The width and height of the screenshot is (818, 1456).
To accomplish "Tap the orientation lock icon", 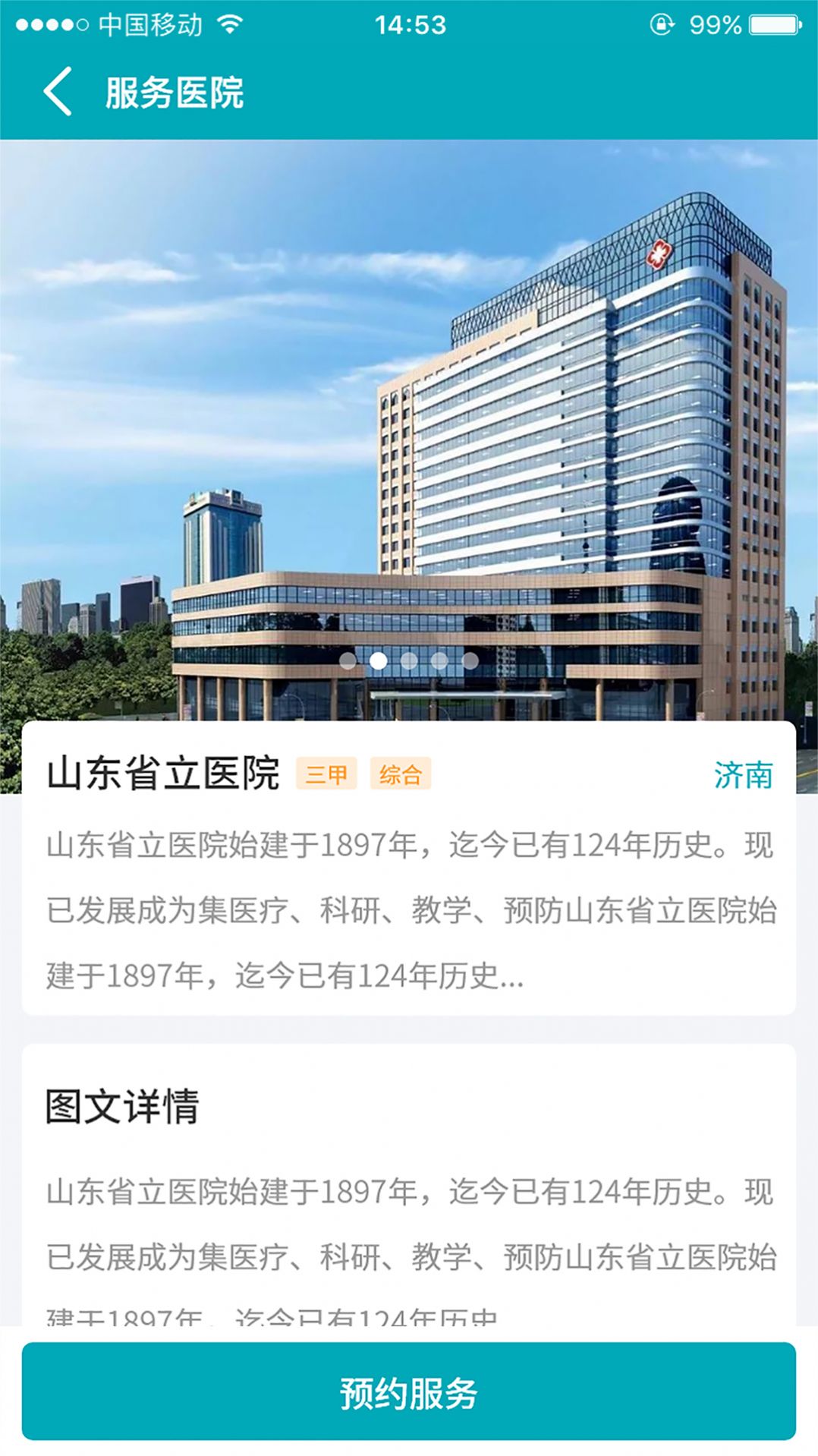I will (664, 24).
